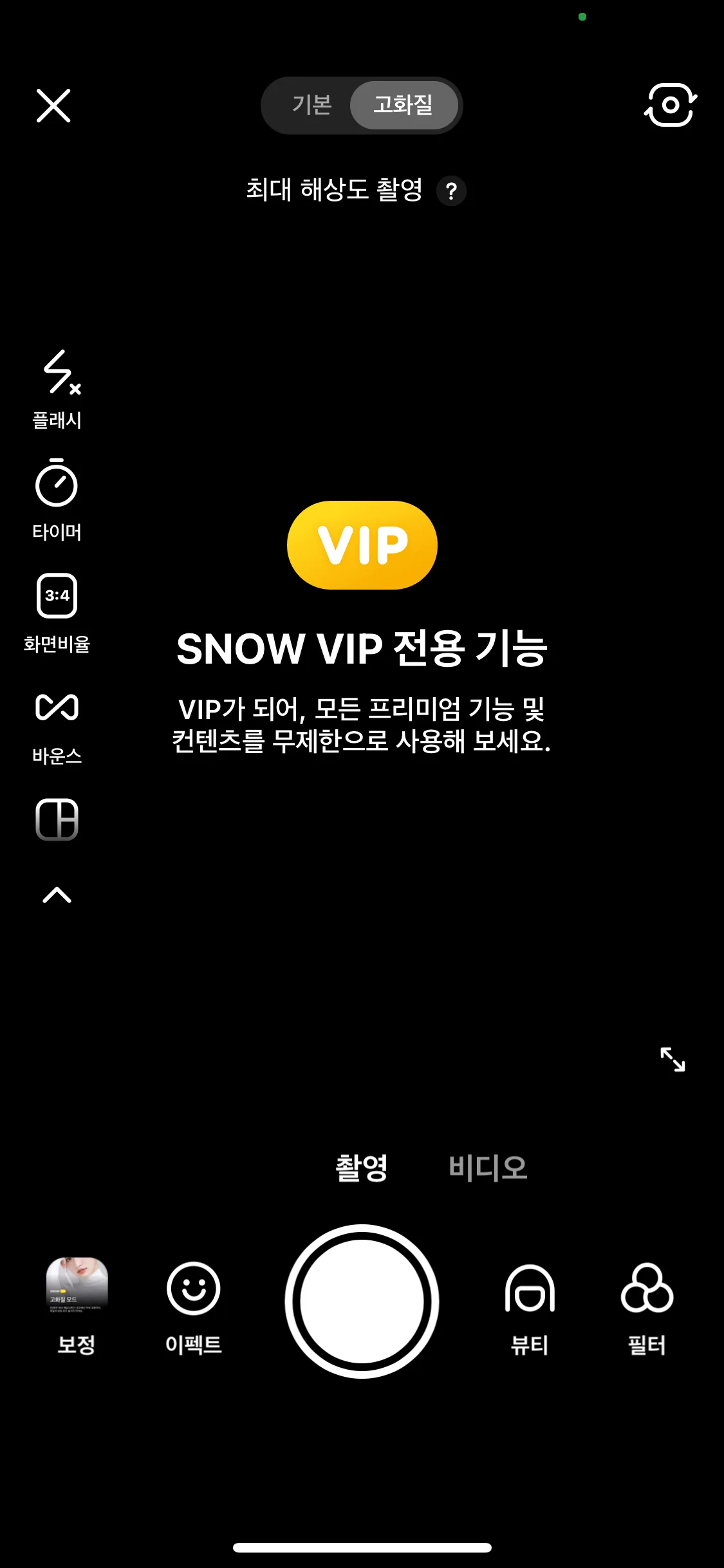Flip the camera to front/back
Viewport: 724px width, 1568px height.
tap(670, 105)
